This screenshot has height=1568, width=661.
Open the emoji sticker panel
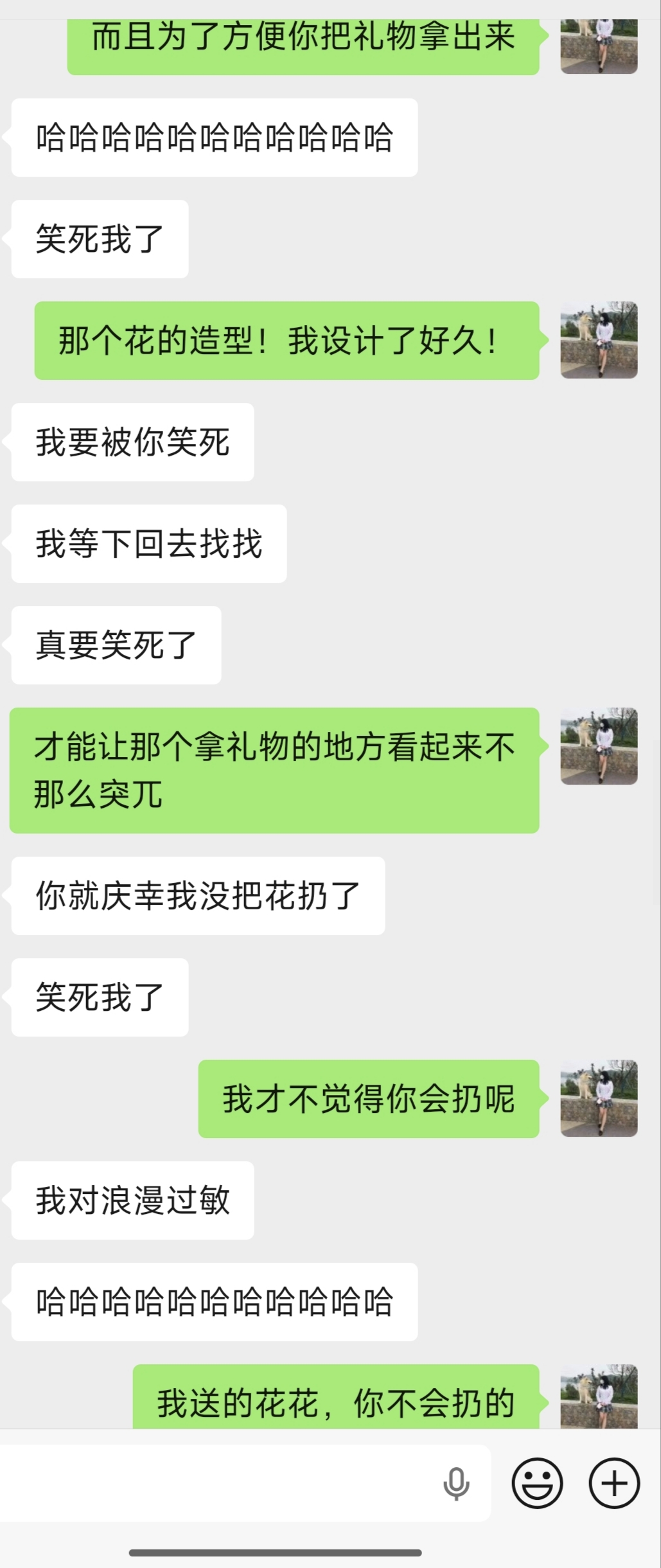point(537,1483)
